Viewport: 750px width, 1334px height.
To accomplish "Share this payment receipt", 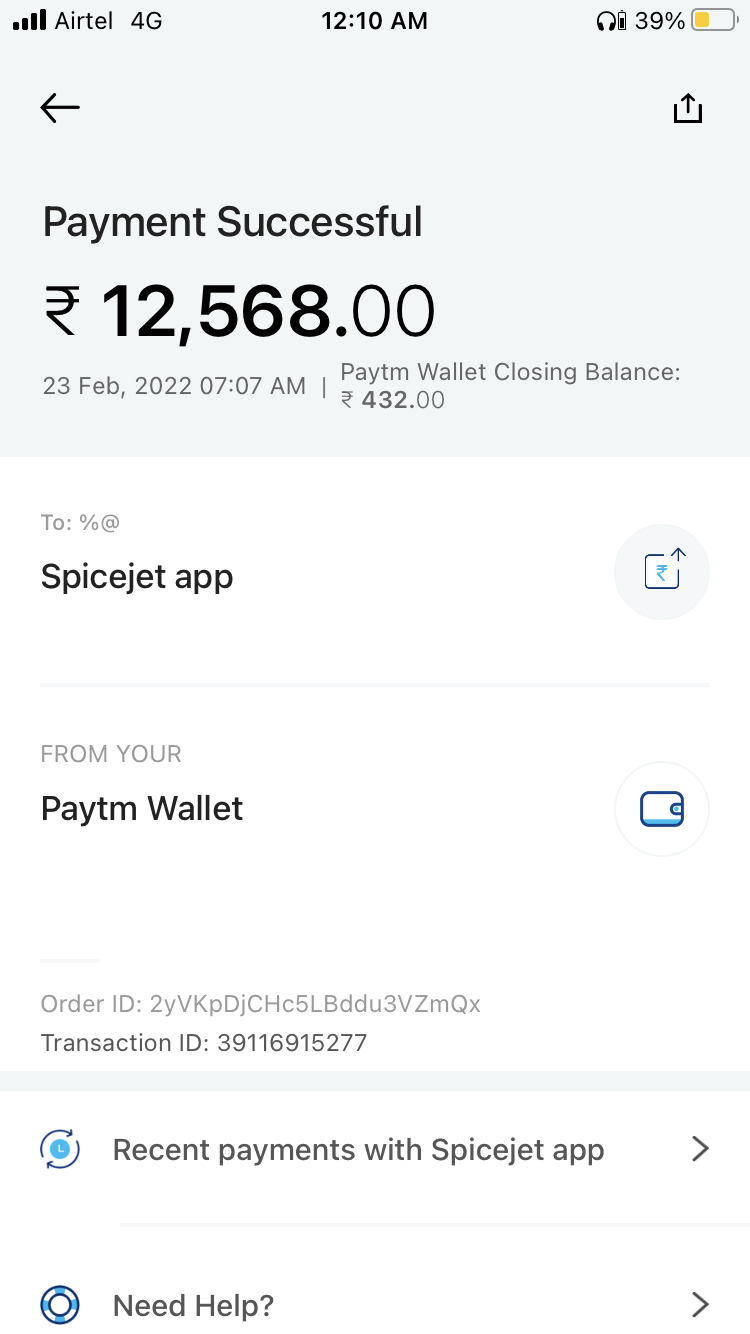I will coord(688,108).
